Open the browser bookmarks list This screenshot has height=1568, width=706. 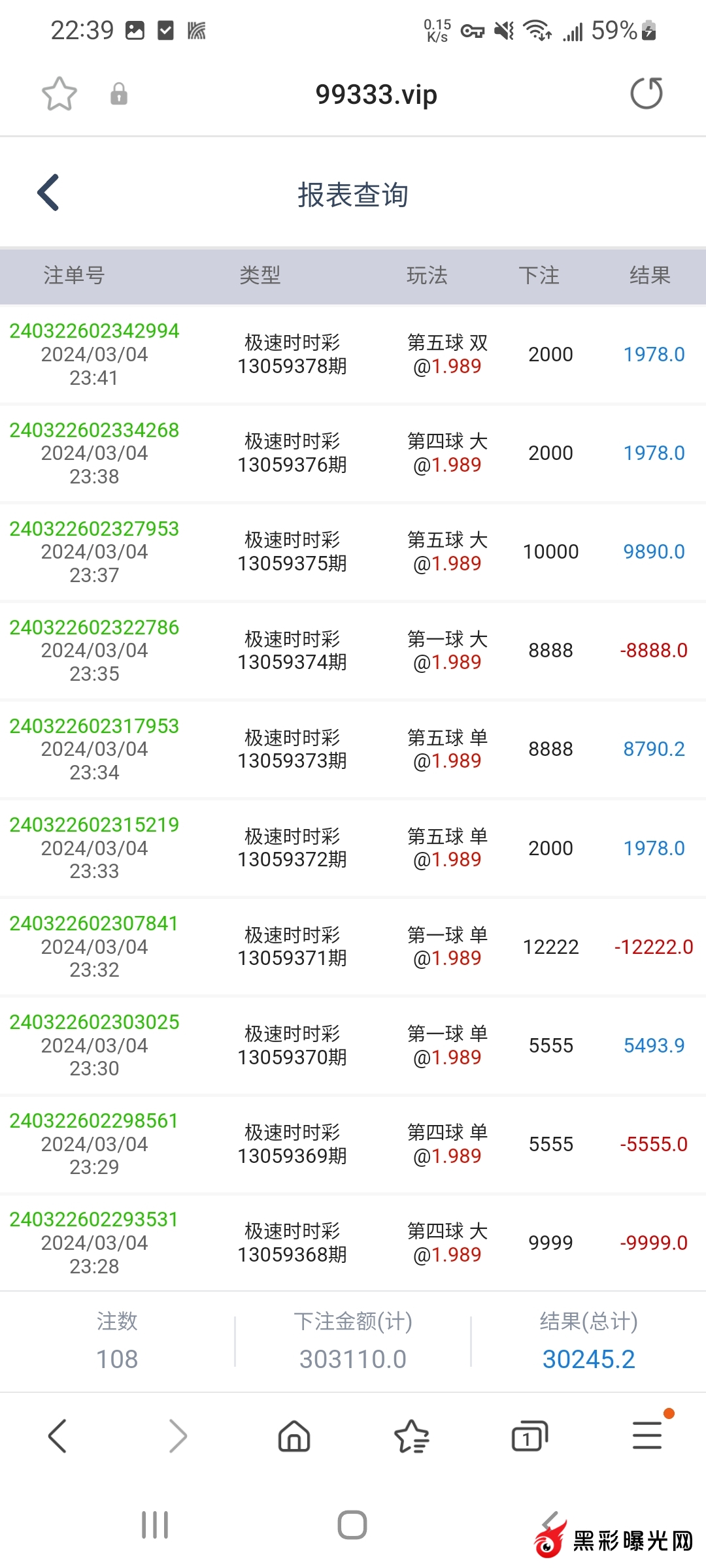pyautogui.click(x=412, y=1436)
